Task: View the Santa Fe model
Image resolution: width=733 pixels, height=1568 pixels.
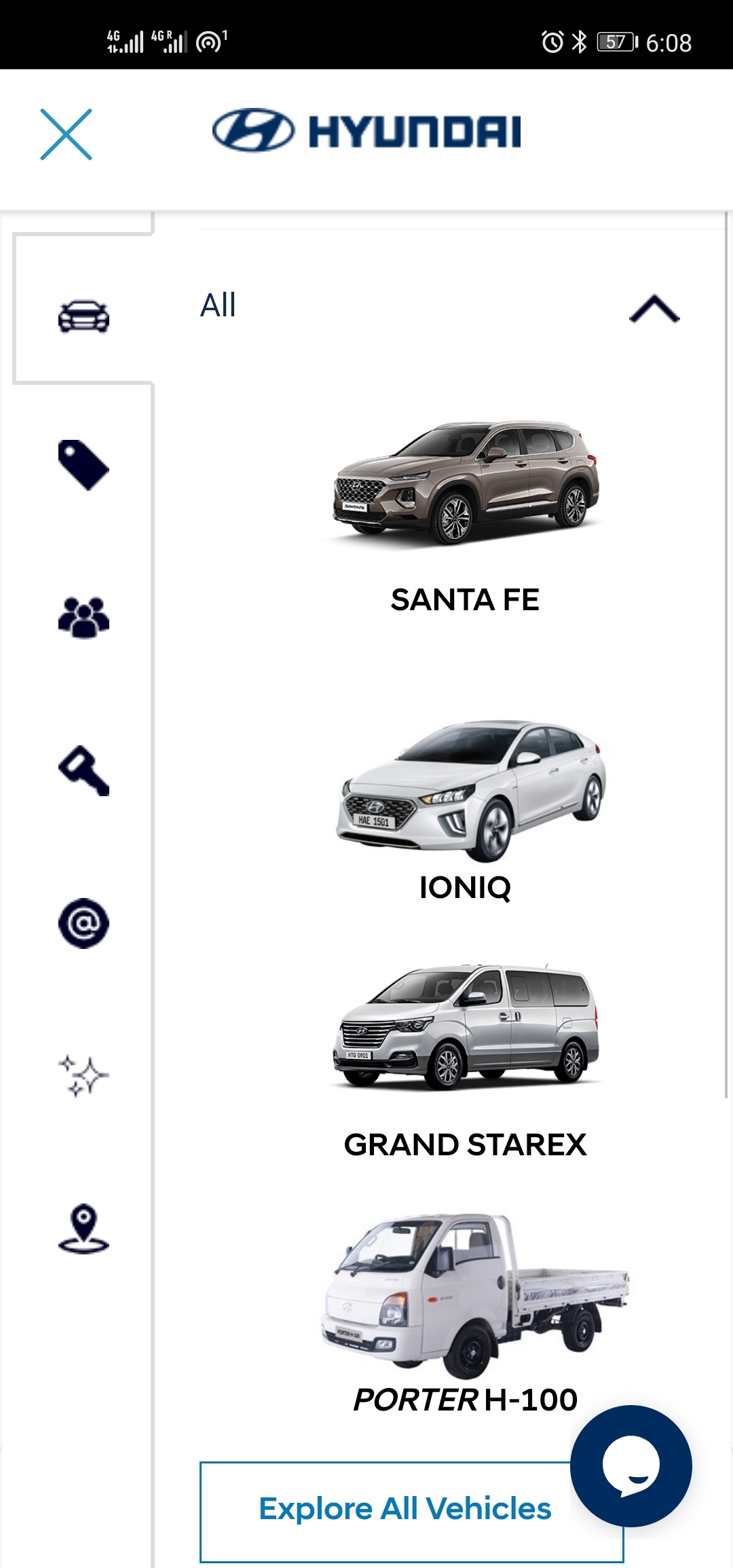Action: pos(465,516)
